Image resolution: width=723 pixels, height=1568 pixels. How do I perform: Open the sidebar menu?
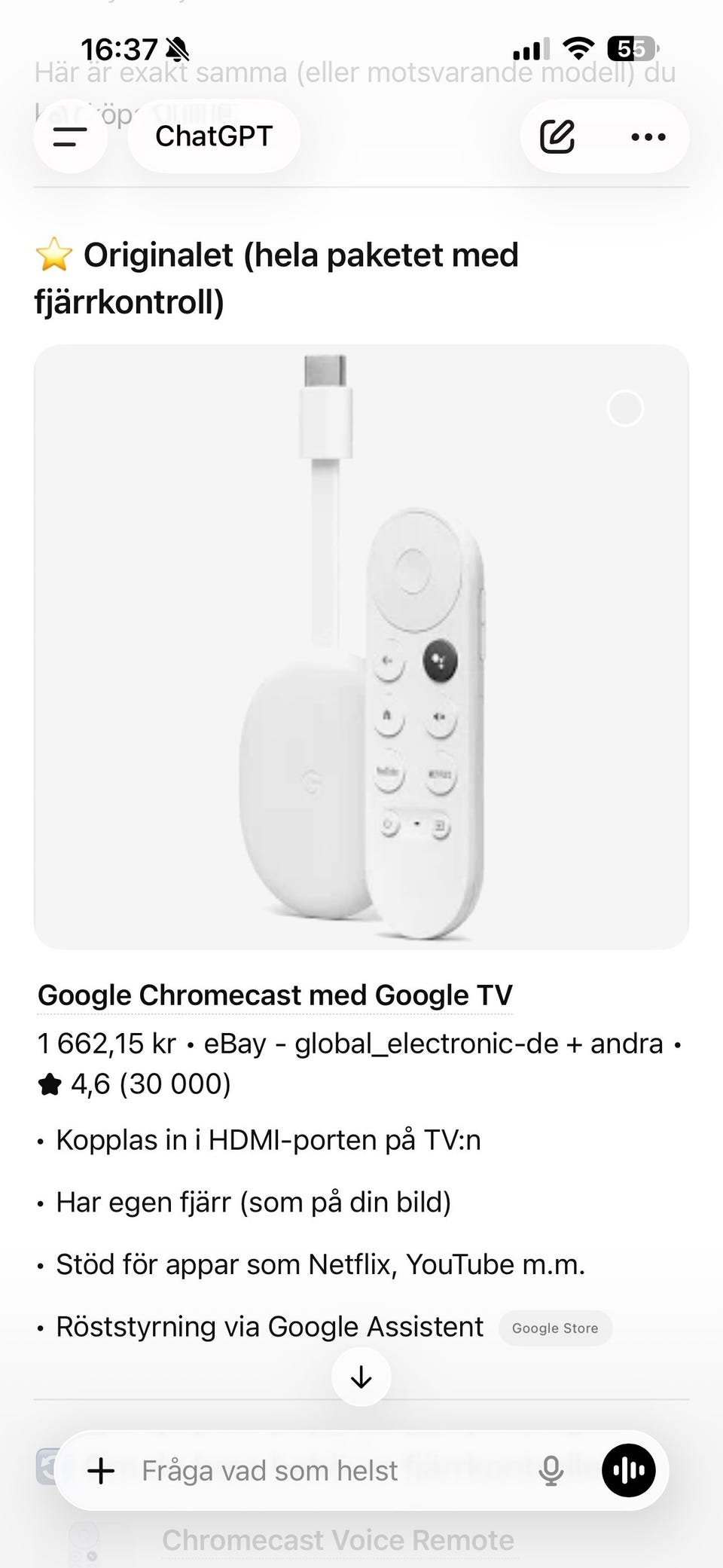click(x=70, y=136)
